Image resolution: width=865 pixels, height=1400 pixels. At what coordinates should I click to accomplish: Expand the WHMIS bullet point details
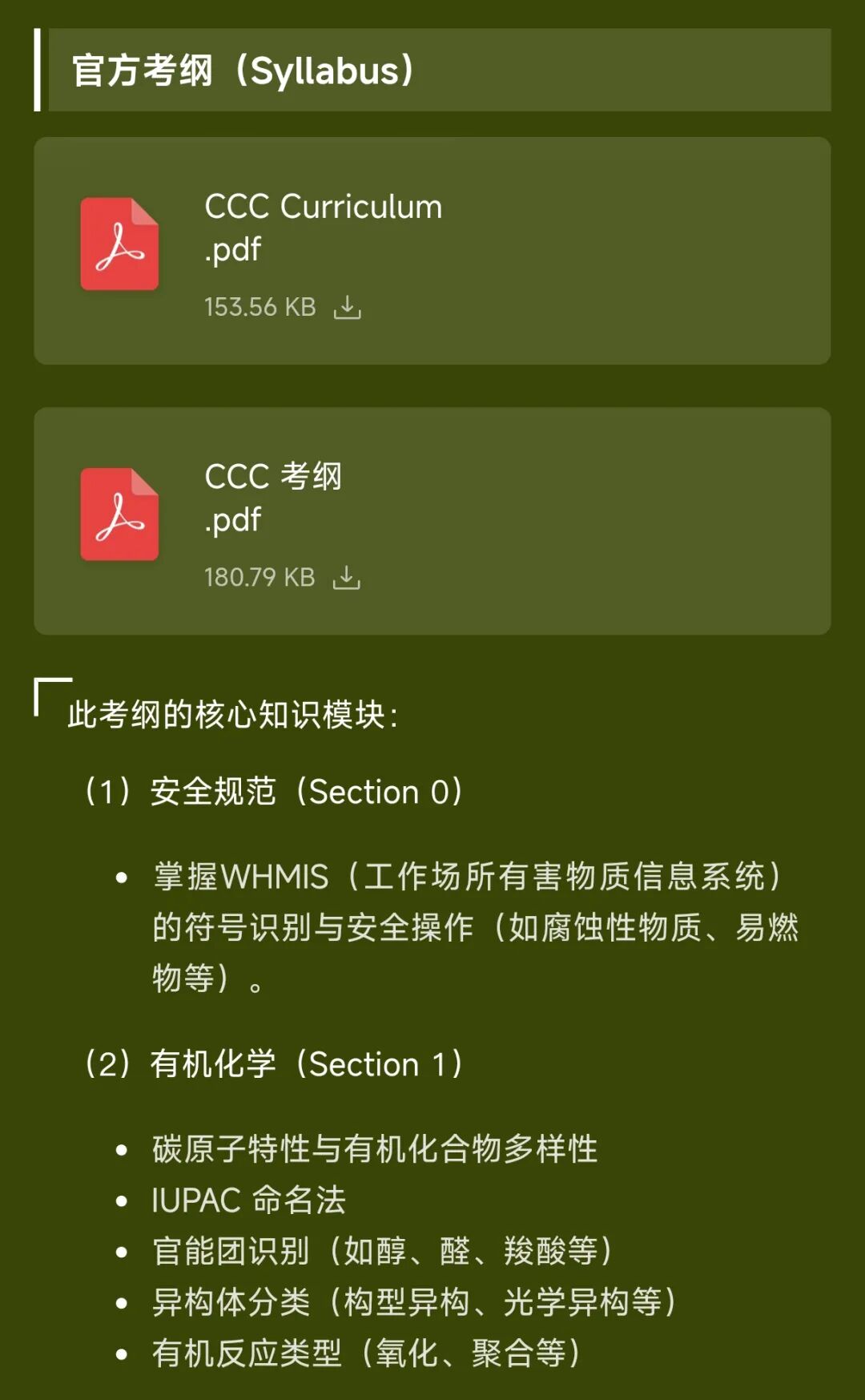(122, 878)
